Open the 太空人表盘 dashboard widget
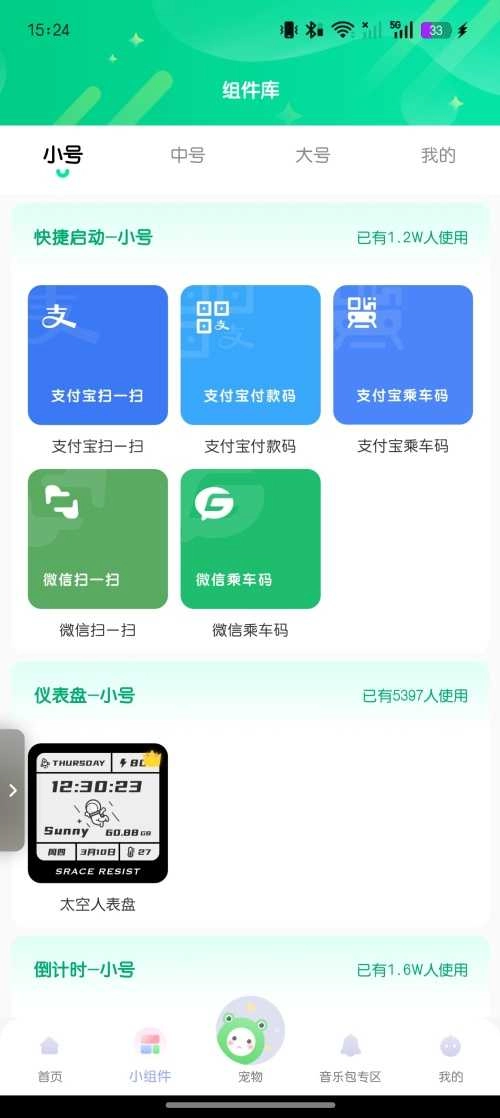Viewport: 500px width, 1118px height. pos(98,814)
